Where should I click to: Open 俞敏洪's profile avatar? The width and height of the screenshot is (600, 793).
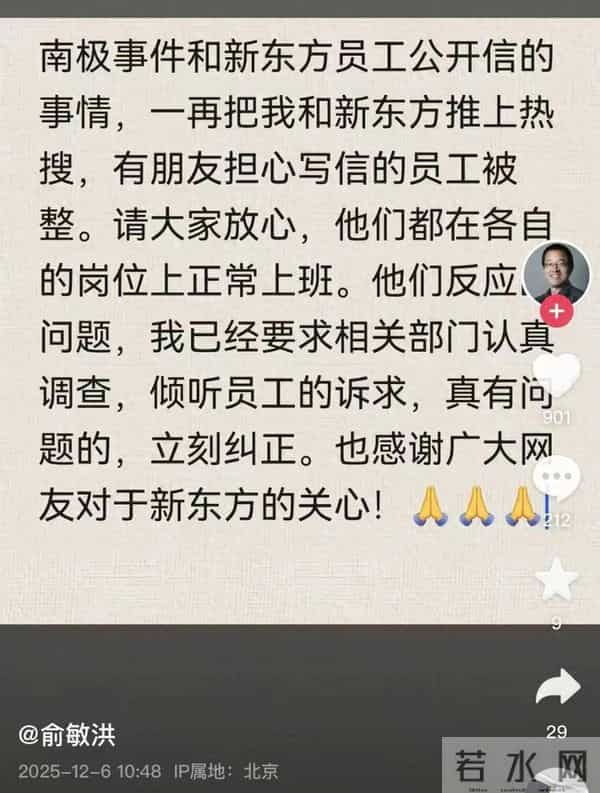[x=557, y=269]
